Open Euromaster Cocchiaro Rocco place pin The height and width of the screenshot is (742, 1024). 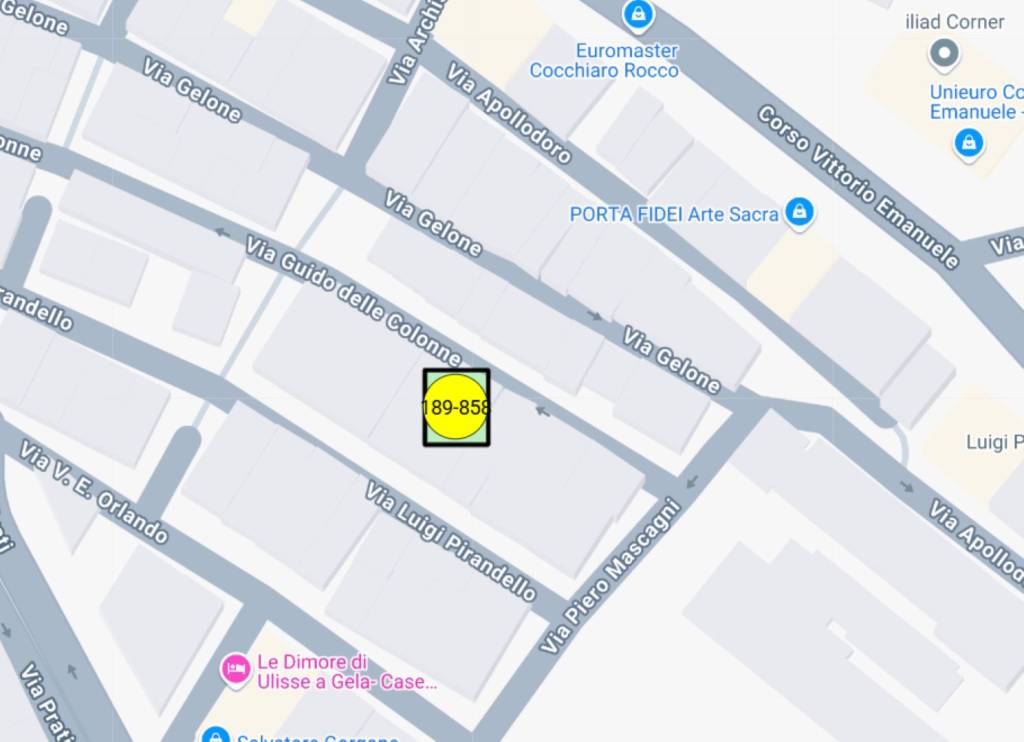[637, 15]
